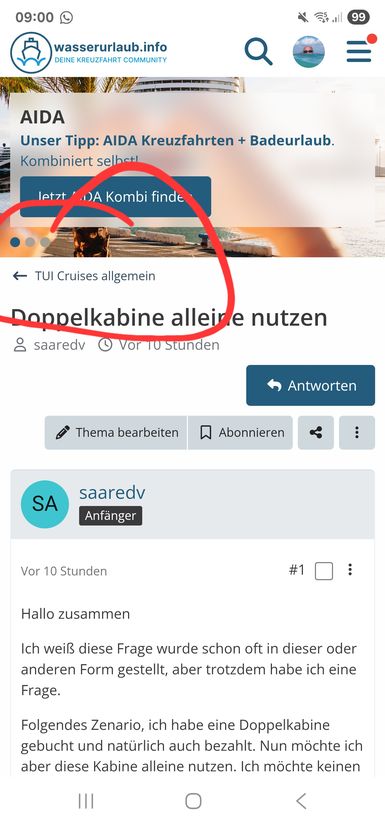Subscribe via Abonnieren button
The image size is (385, 825).
pos(240,432)
